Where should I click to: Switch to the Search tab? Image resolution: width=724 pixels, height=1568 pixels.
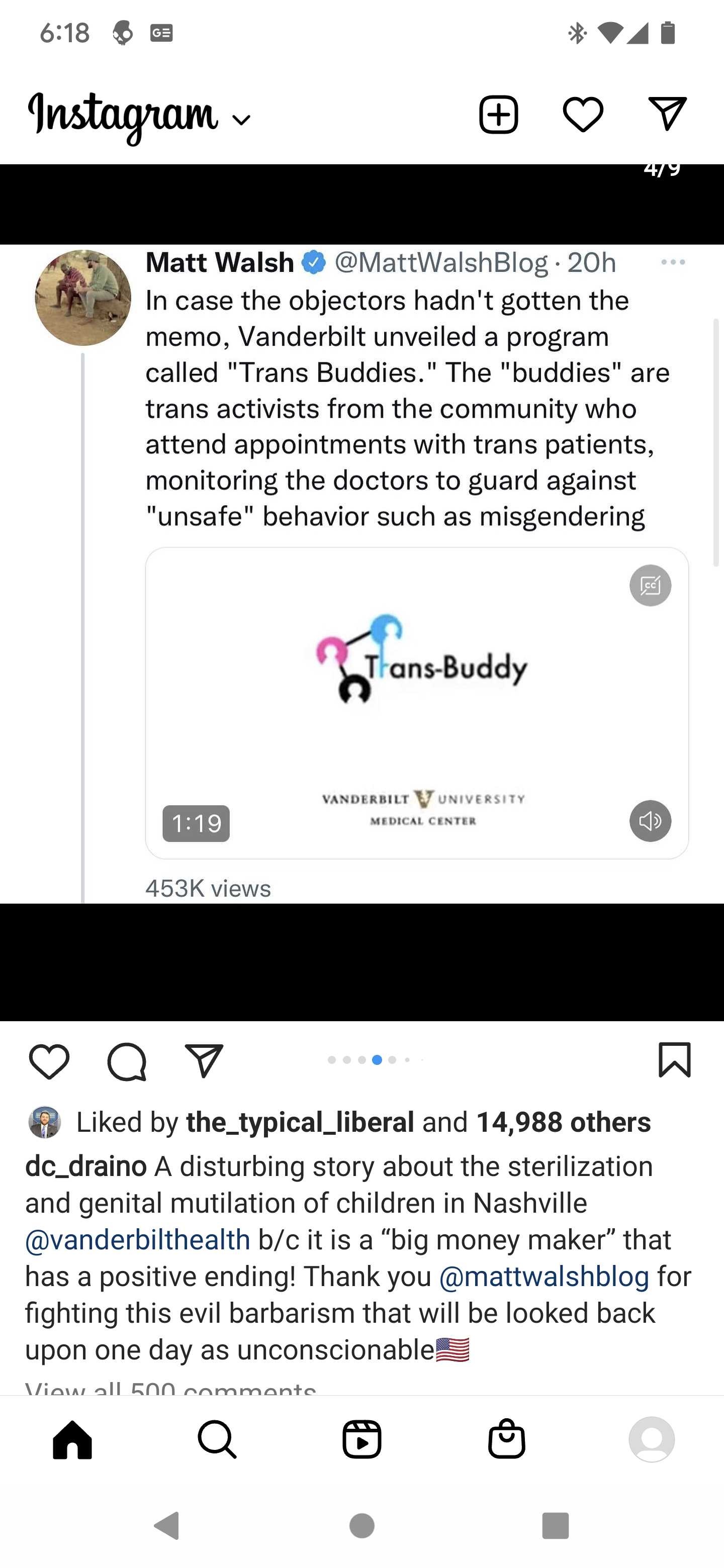[217, 1439]
